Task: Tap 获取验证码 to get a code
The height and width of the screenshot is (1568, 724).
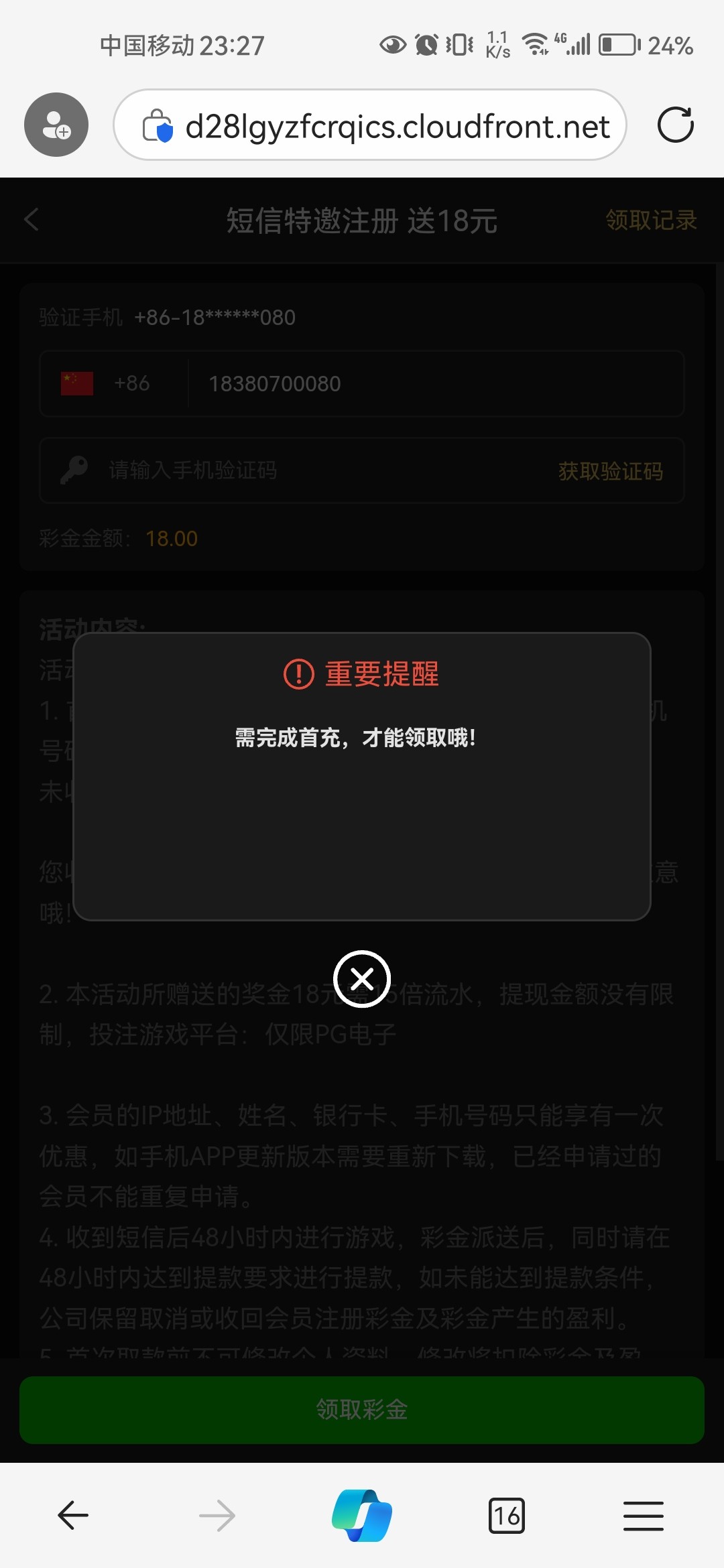Action: click(x=610, y=471)
